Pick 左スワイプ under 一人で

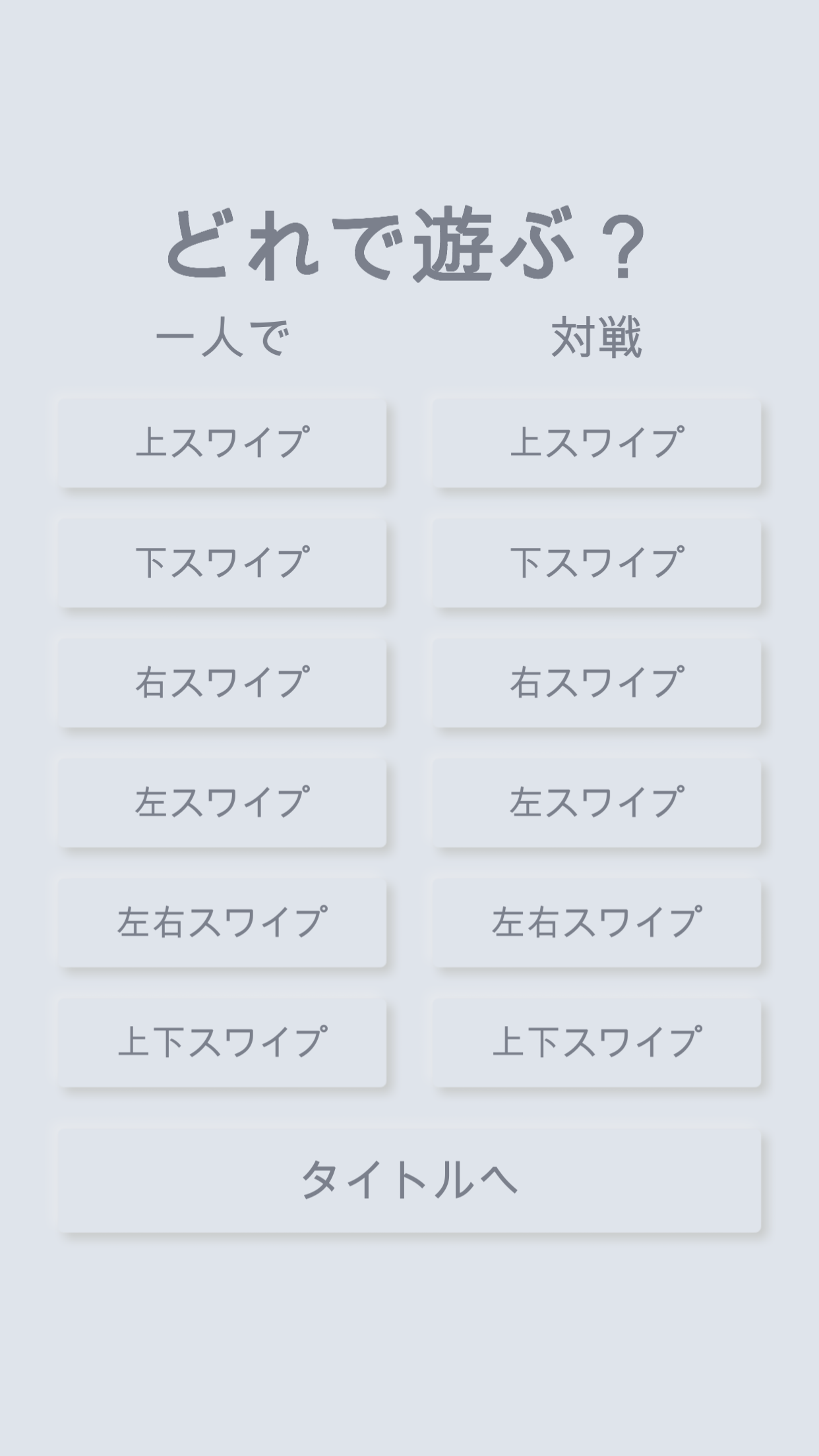(x=222, y=803)
